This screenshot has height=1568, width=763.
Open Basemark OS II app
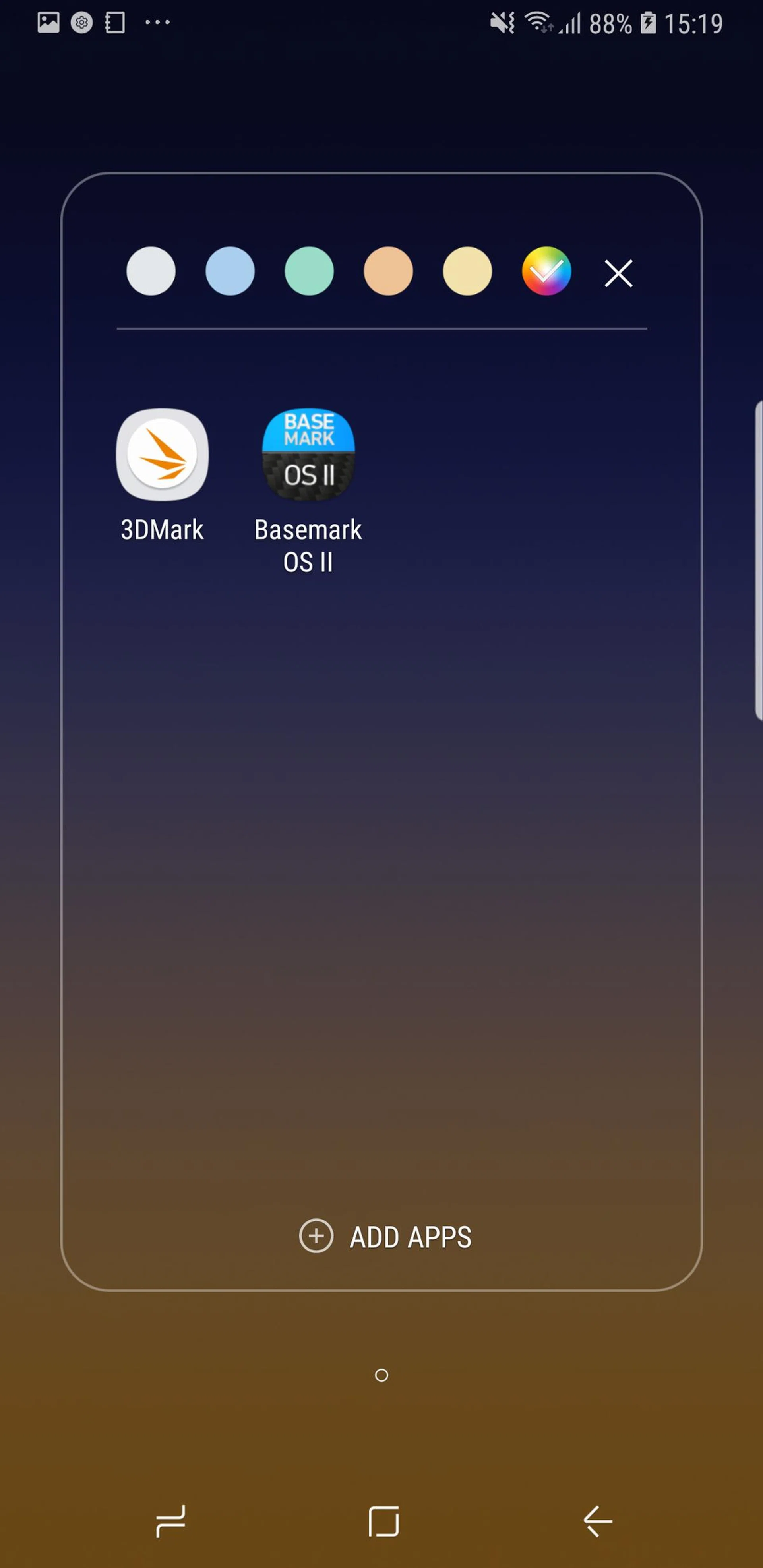click(308, 455)
